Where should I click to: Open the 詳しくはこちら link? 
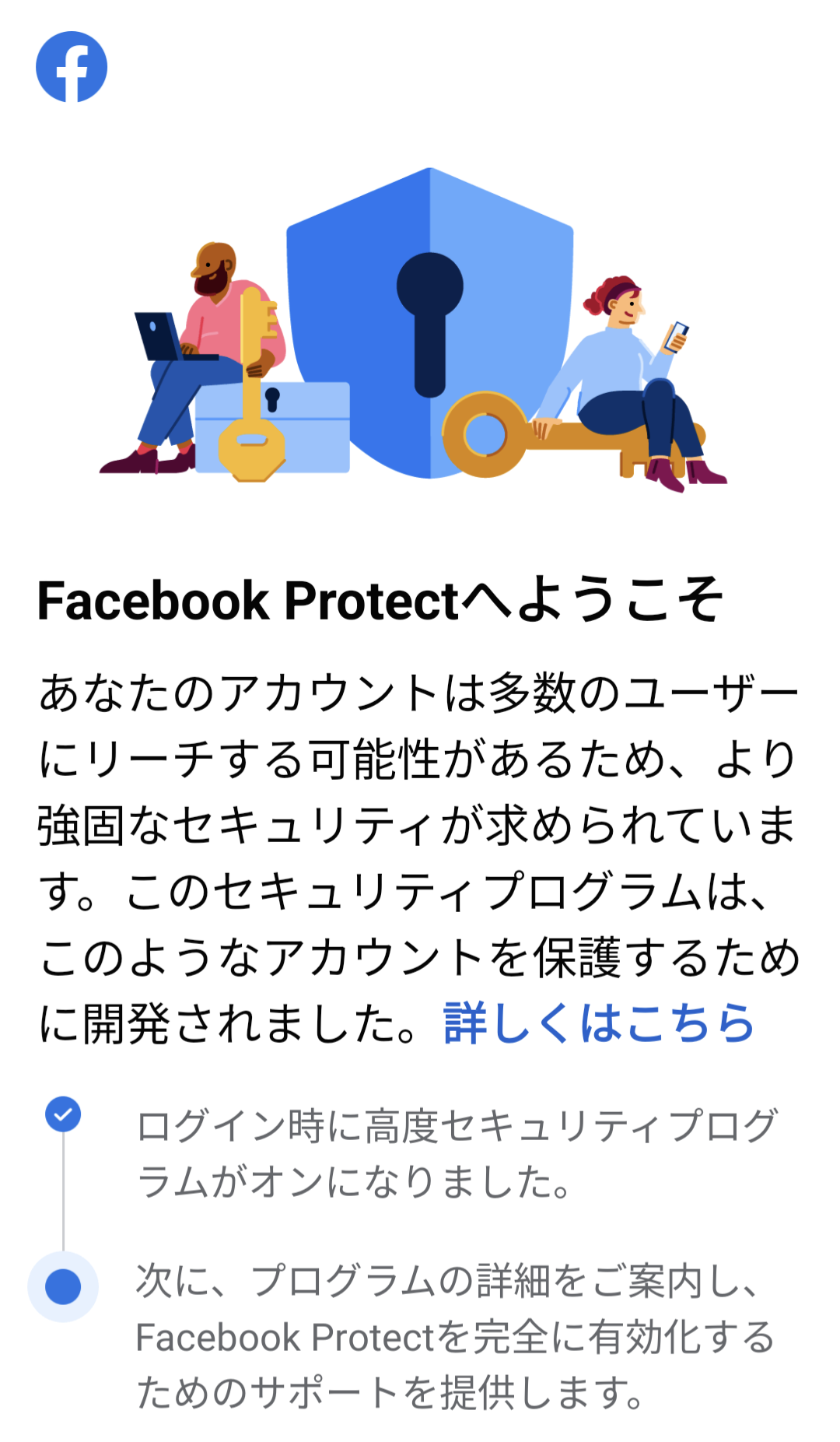(599, 1023)
